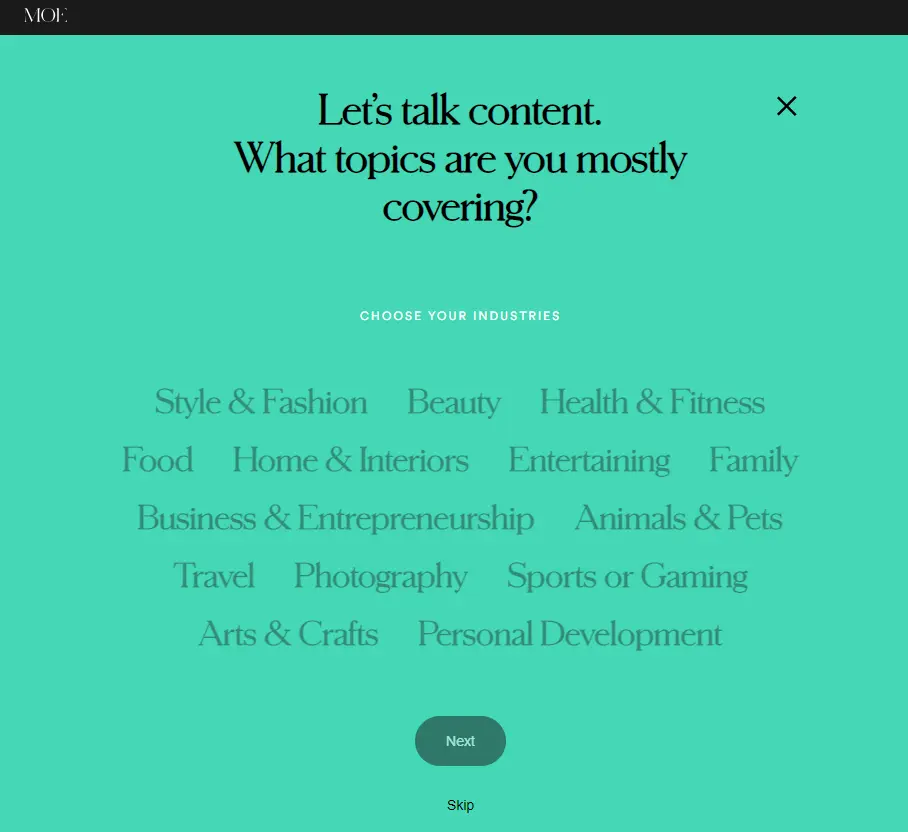Choose Personal Development
Image resolution: width=908 pixels, height=832 pixels.
click(x=569, y=634)
